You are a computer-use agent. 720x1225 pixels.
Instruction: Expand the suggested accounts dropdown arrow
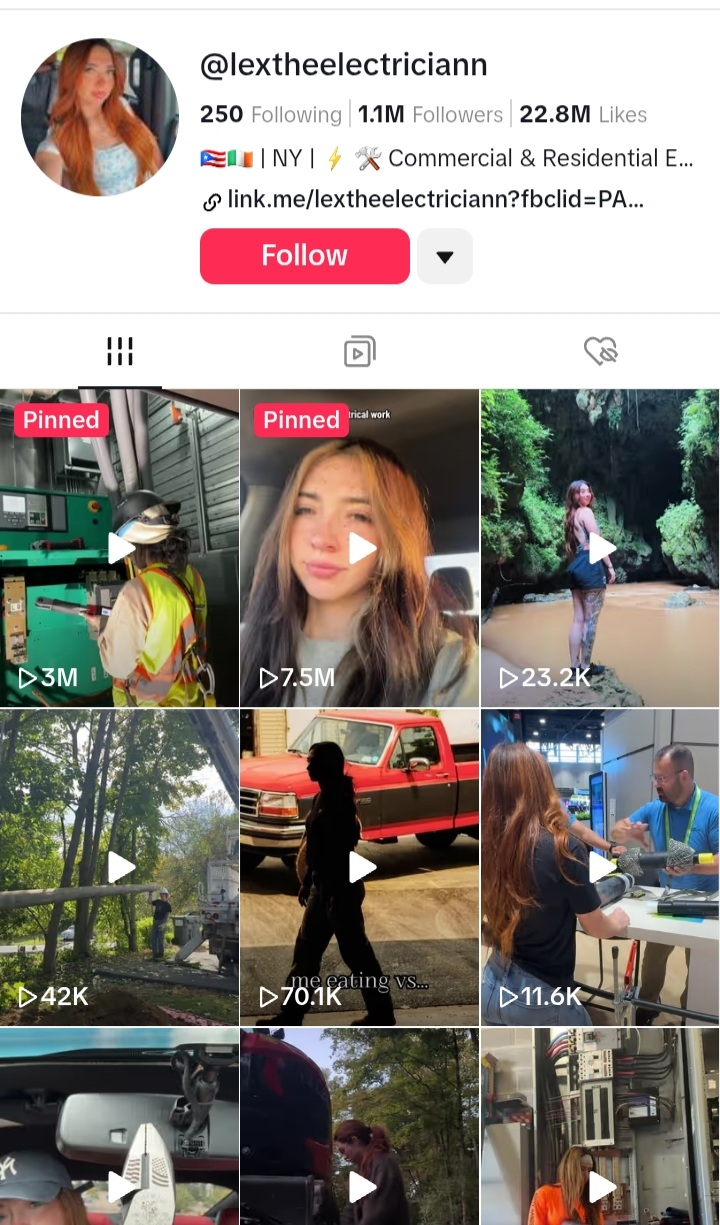[x=445, y=256]
